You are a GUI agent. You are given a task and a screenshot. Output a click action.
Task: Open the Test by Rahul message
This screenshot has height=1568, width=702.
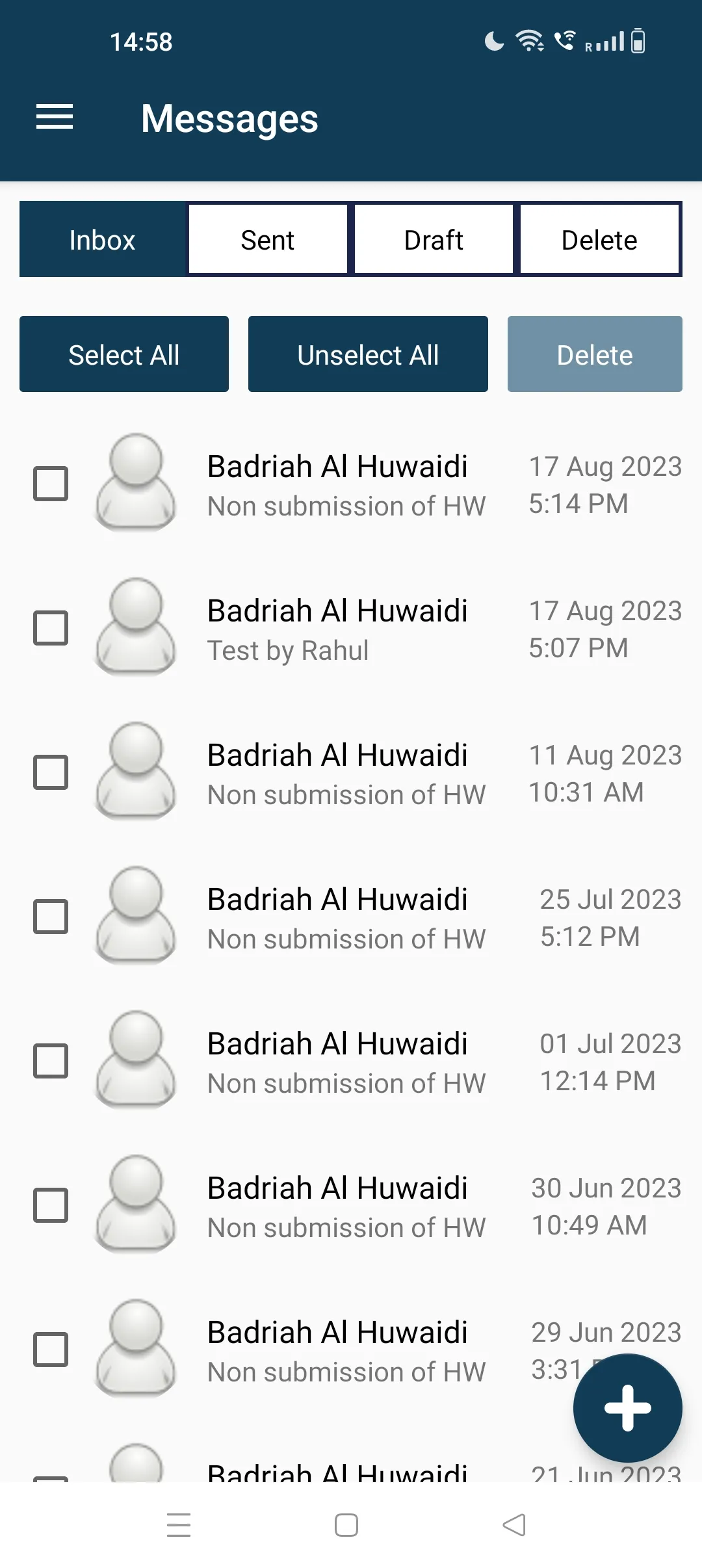tap(338, 629)
